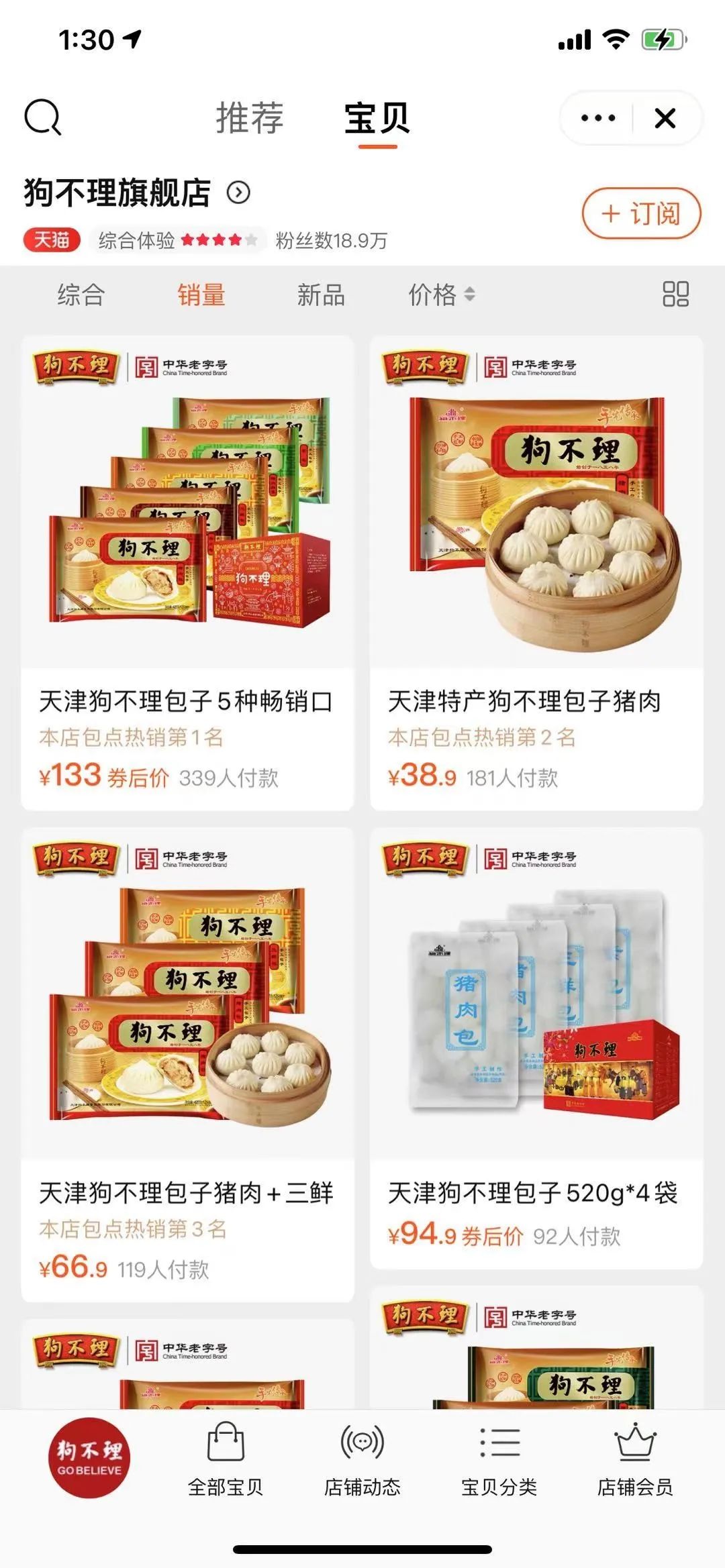Open 狗不理旗舰店 store details arrow
This screenshot has width=725, height=1568.
238,193
